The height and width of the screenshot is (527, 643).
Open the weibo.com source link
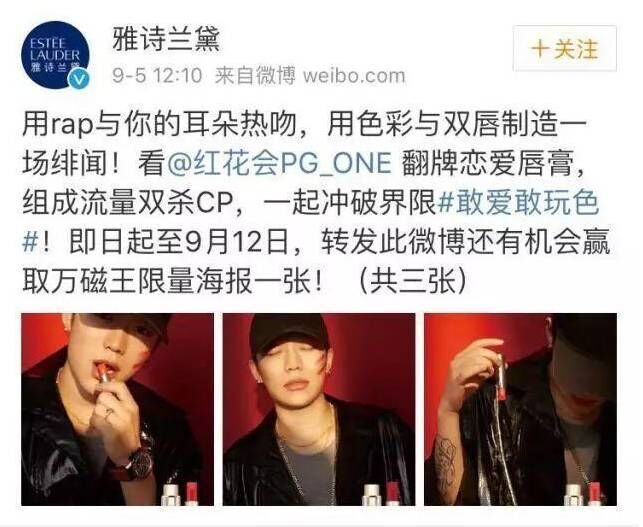[353, 77]
